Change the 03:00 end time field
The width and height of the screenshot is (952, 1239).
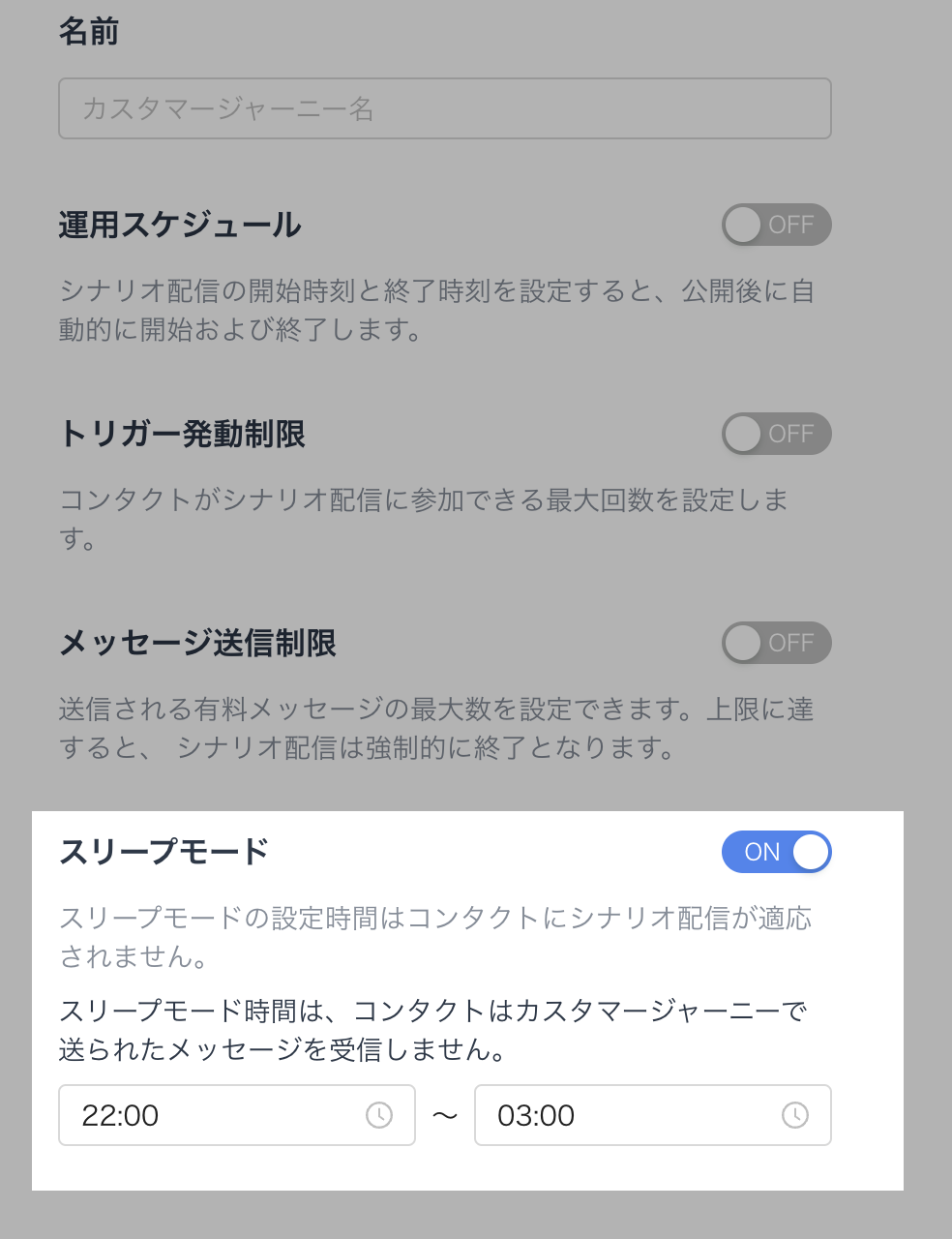pos(652,1115)
